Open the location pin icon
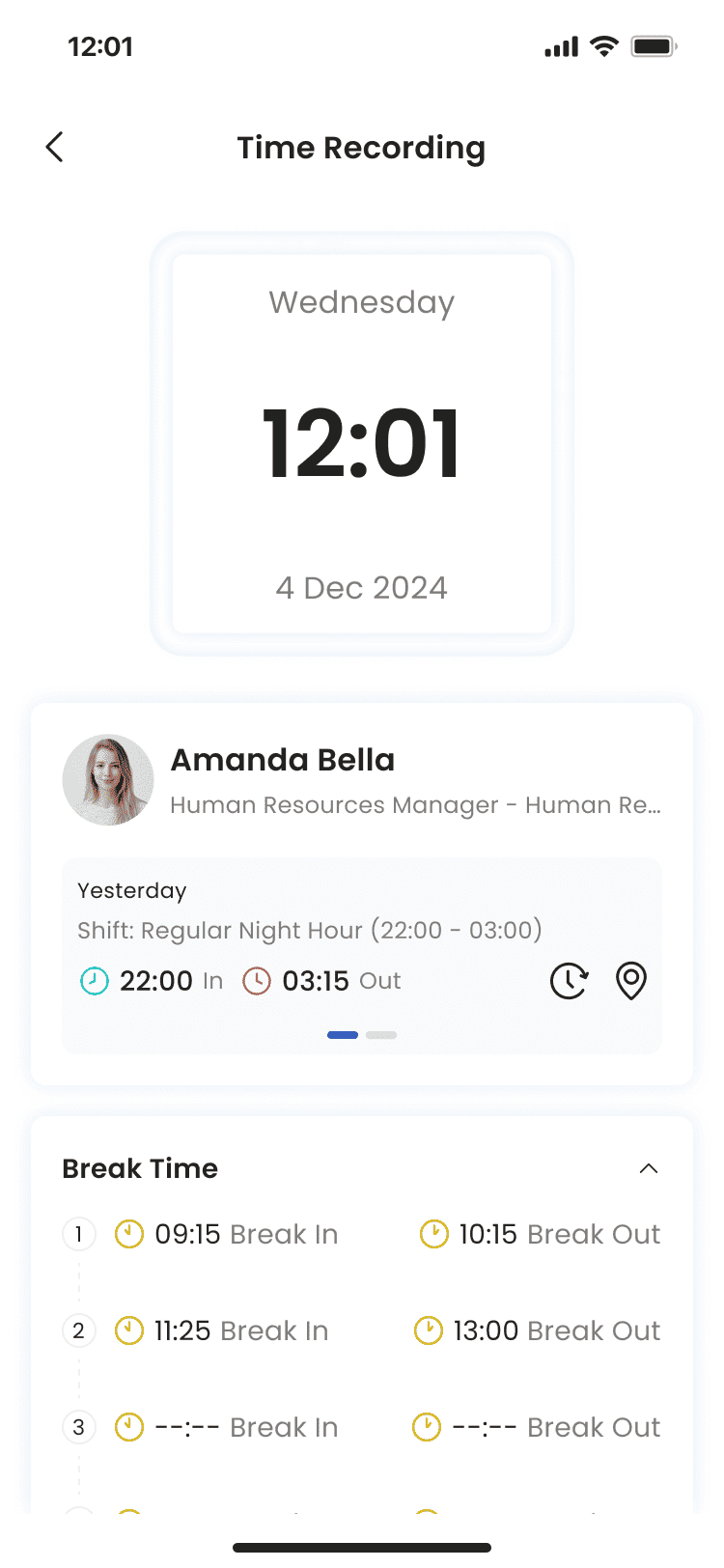Image resolution: width=724 pixels, height=1568 pixels. click(x=630, y=980)
